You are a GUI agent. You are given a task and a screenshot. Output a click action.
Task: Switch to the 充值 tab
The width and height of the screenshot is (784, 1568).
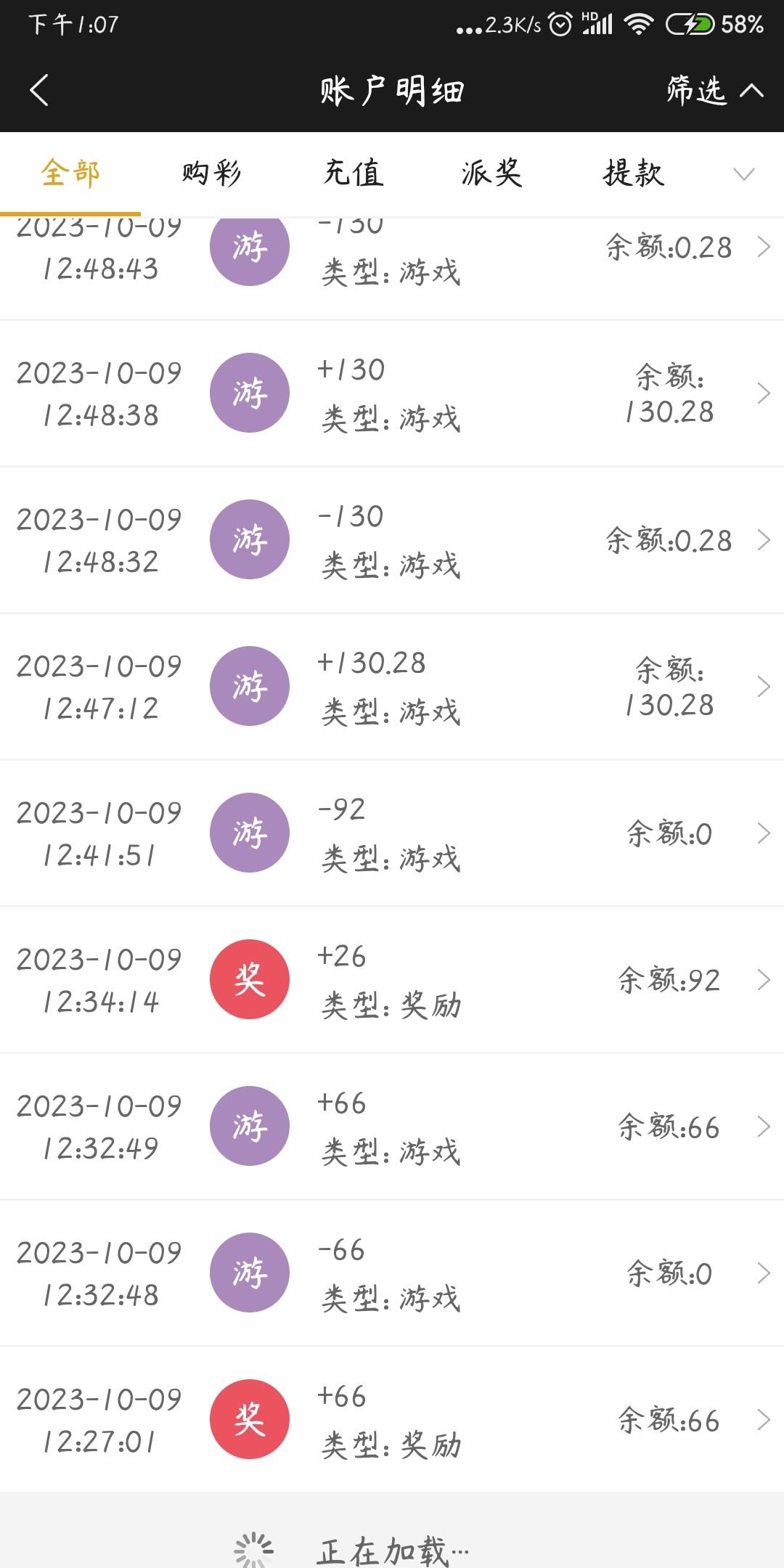click(x=353, y=173)
